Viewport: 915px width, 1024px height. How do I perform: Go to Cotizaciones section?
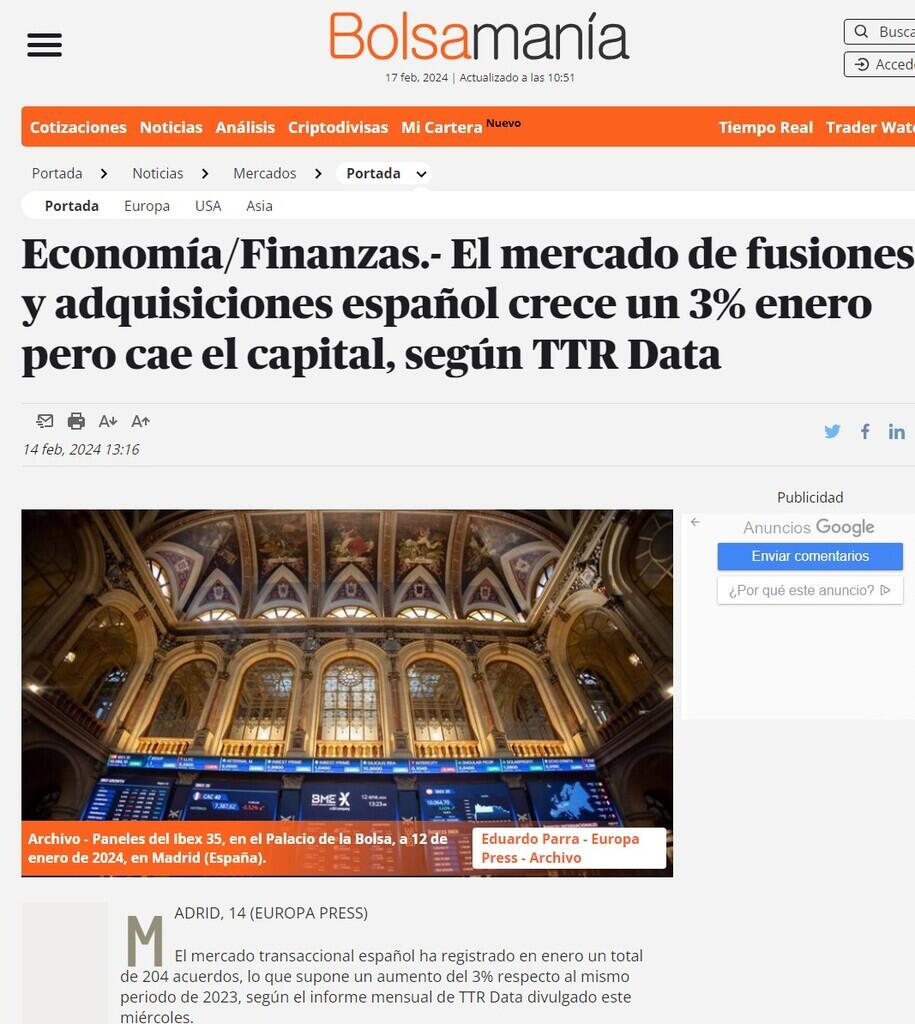(78, 127)
